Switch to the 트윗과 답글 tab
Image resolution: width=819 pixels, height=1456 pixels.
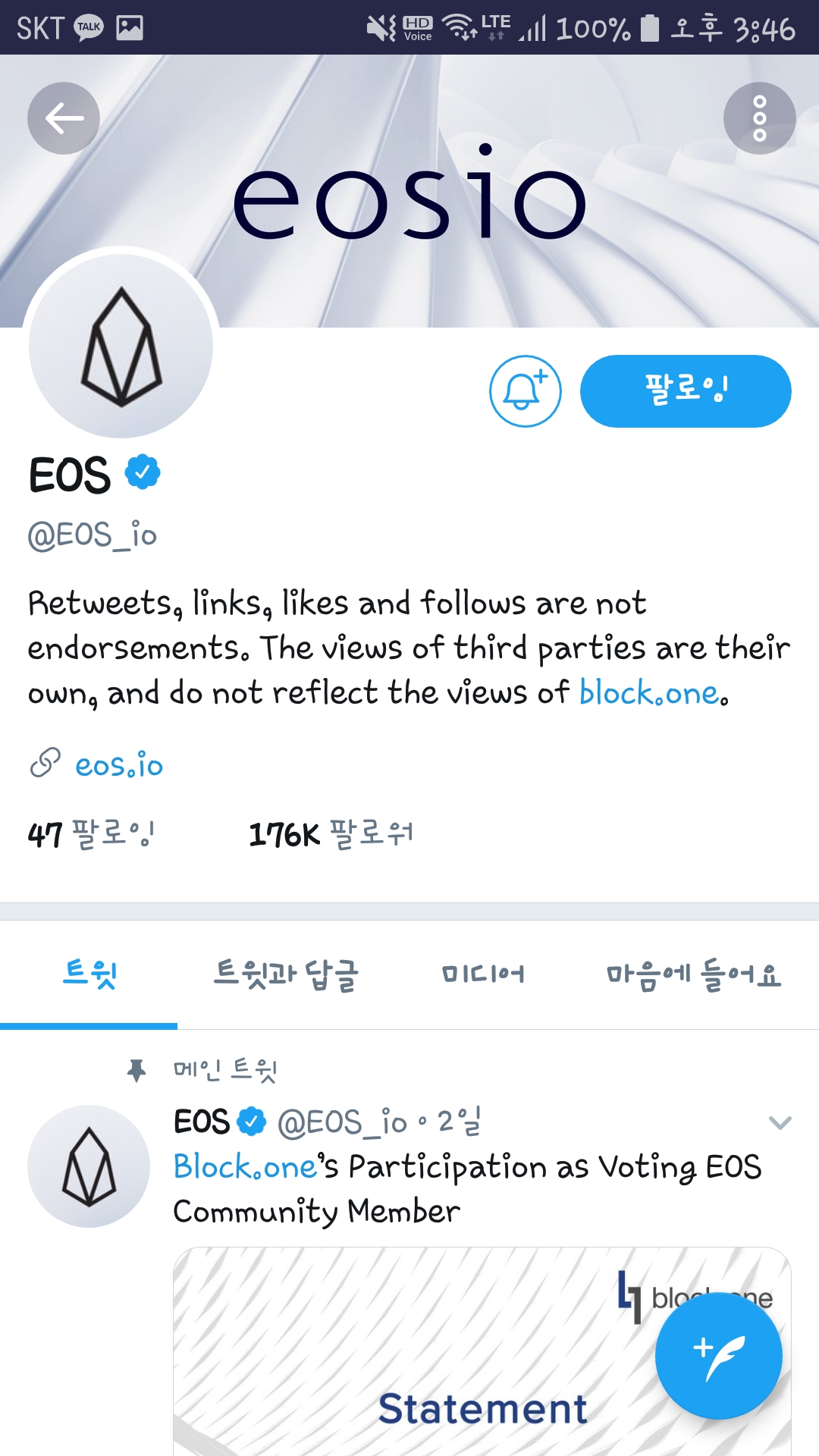point(286,974)
